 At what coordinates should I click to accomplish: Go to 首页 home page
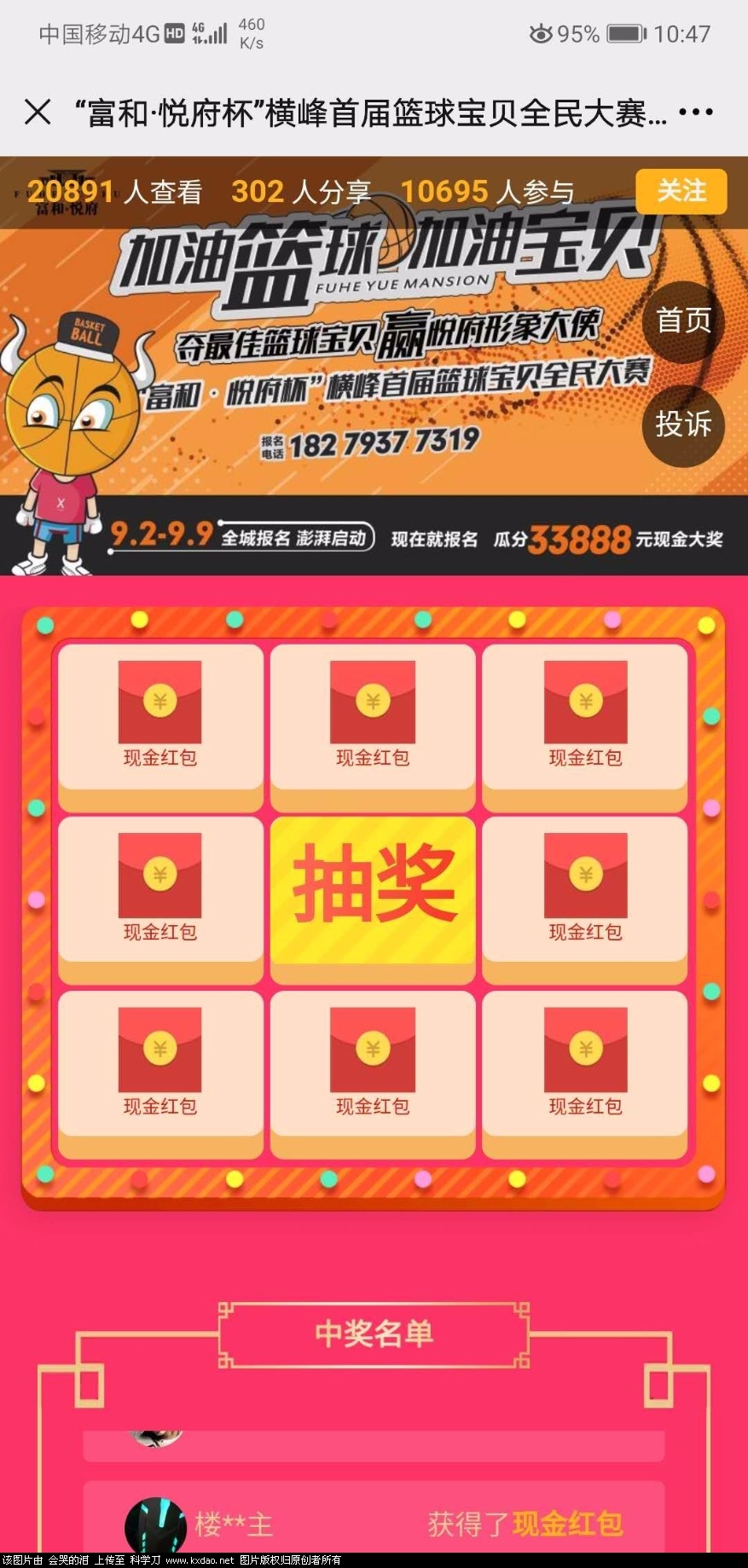click(682, 321)
